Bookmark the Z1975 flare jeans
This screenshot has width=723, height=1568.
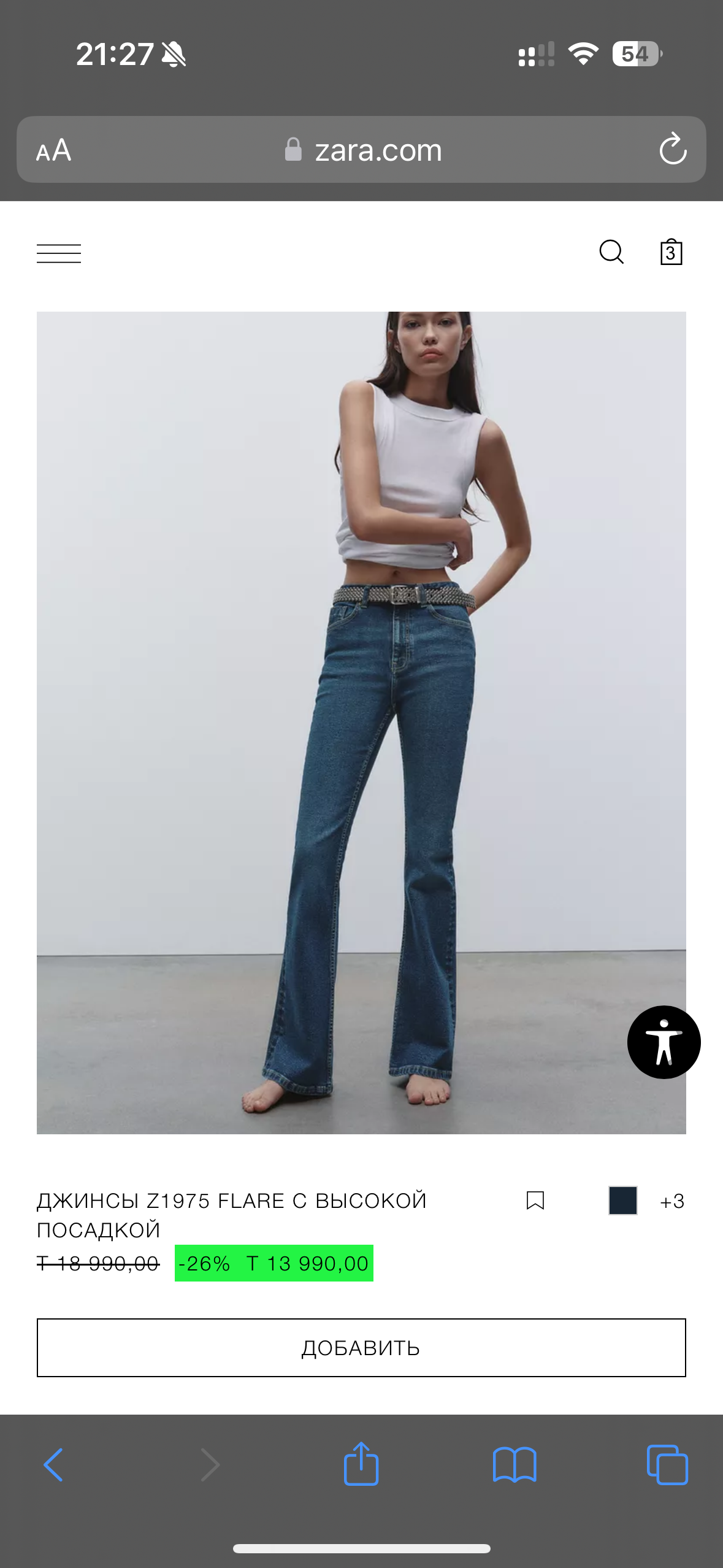click(x=535, y=1201)
